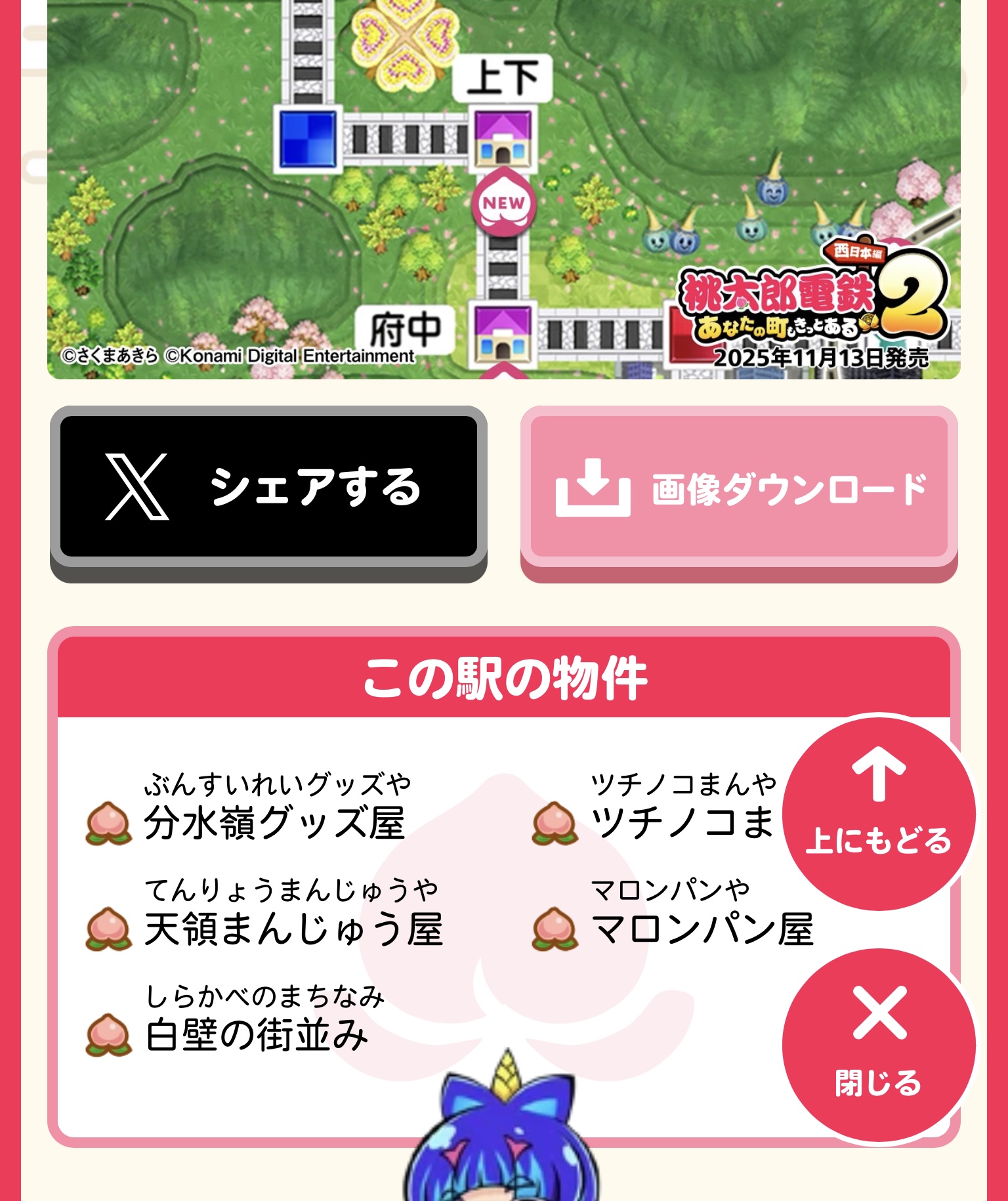Screen dimensions: 1008x1201
Task: Go back to top with 上にもどる
Action: [879, 812]
